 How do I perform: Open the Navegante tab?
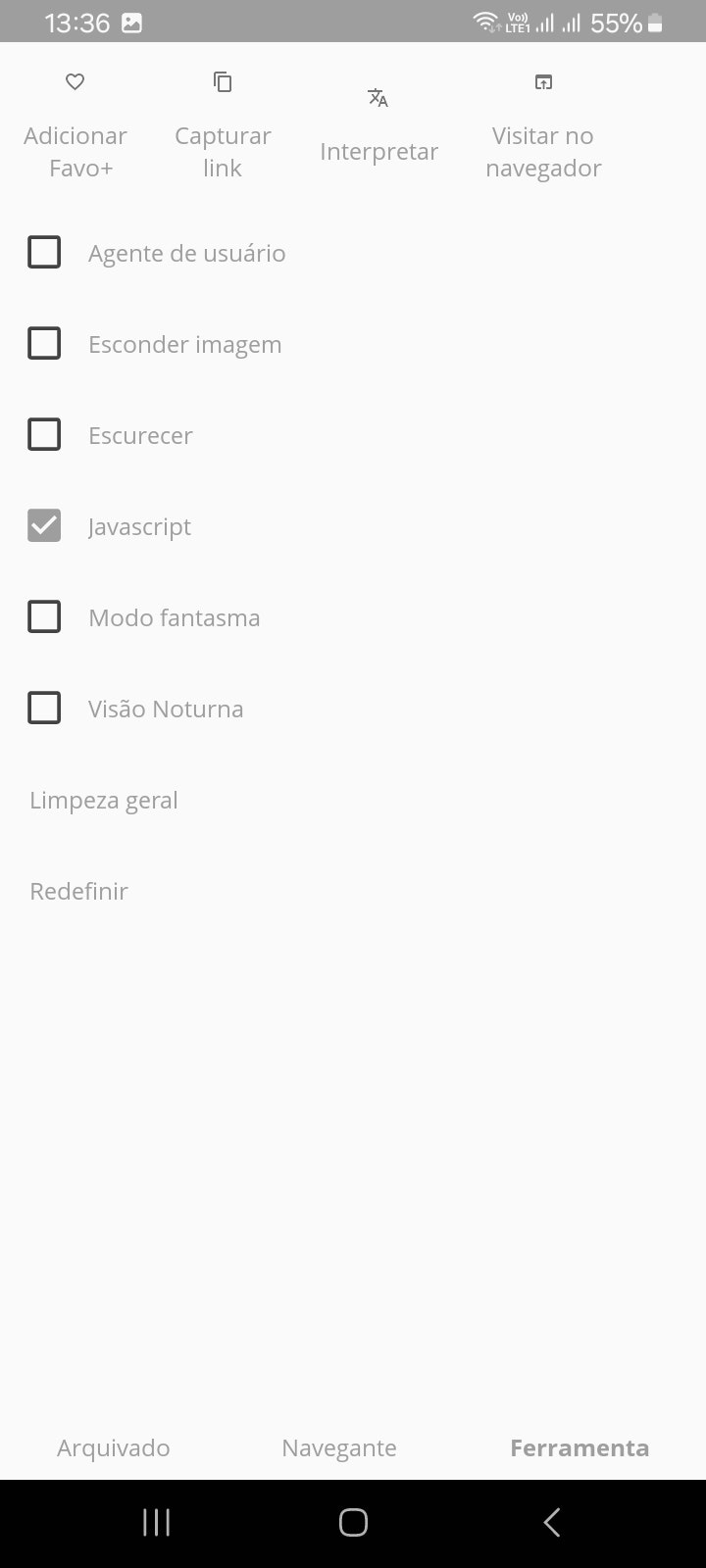[x=339, y=1447]
